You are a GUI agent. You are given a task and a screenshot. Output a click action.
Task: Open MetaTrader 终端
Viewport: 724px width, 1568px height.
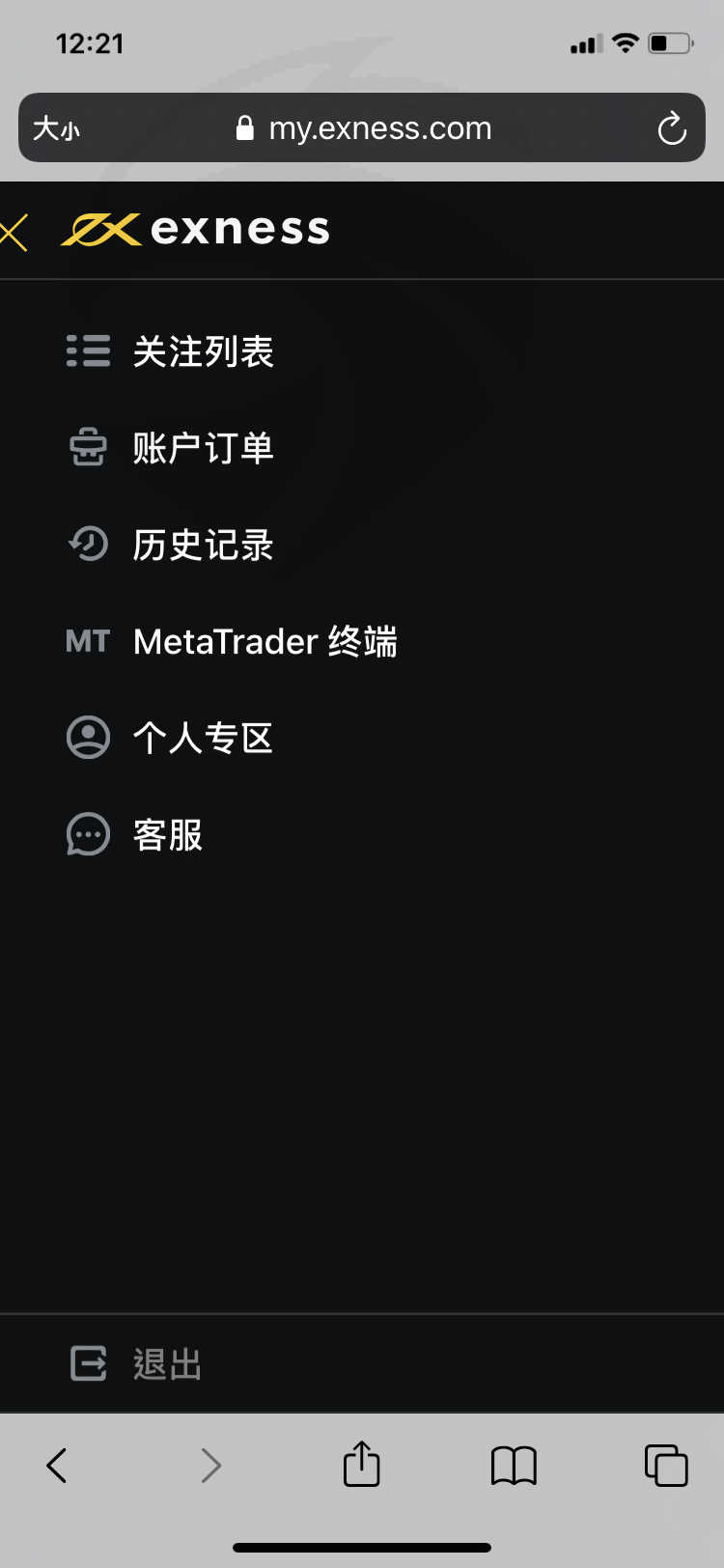265,641
